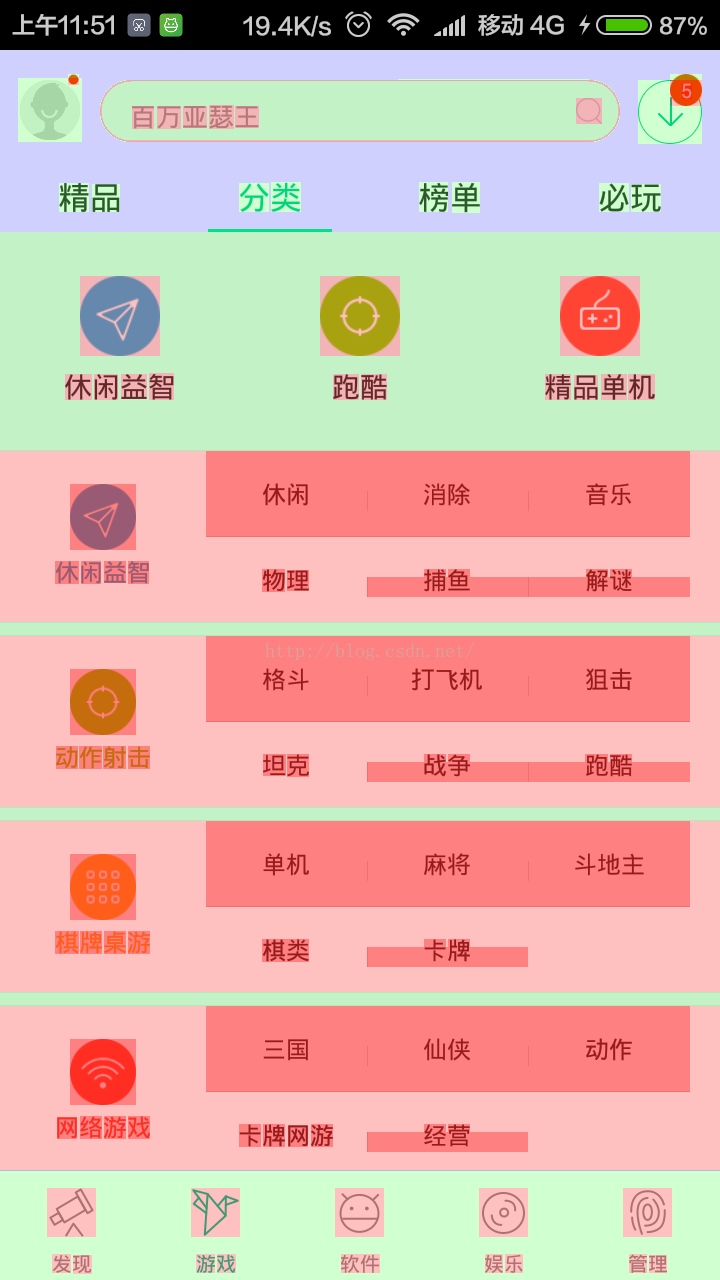Open the 麻将 subcategory
This screenshot has height=1280, width=720.
pos(447,864)
